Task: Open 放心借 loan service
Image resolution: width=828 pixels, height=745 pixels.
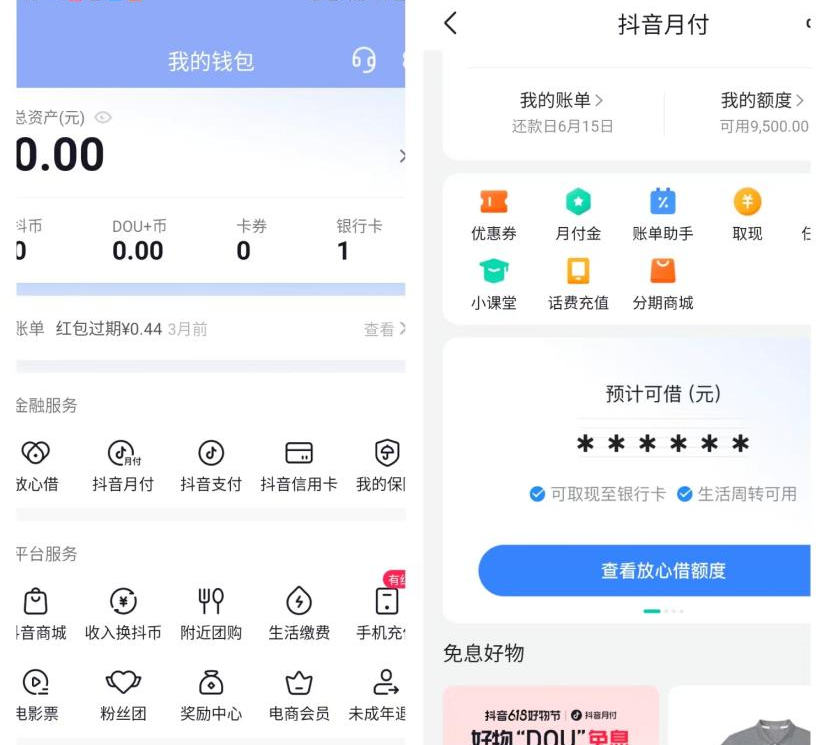Action: [x=36, y=465]
